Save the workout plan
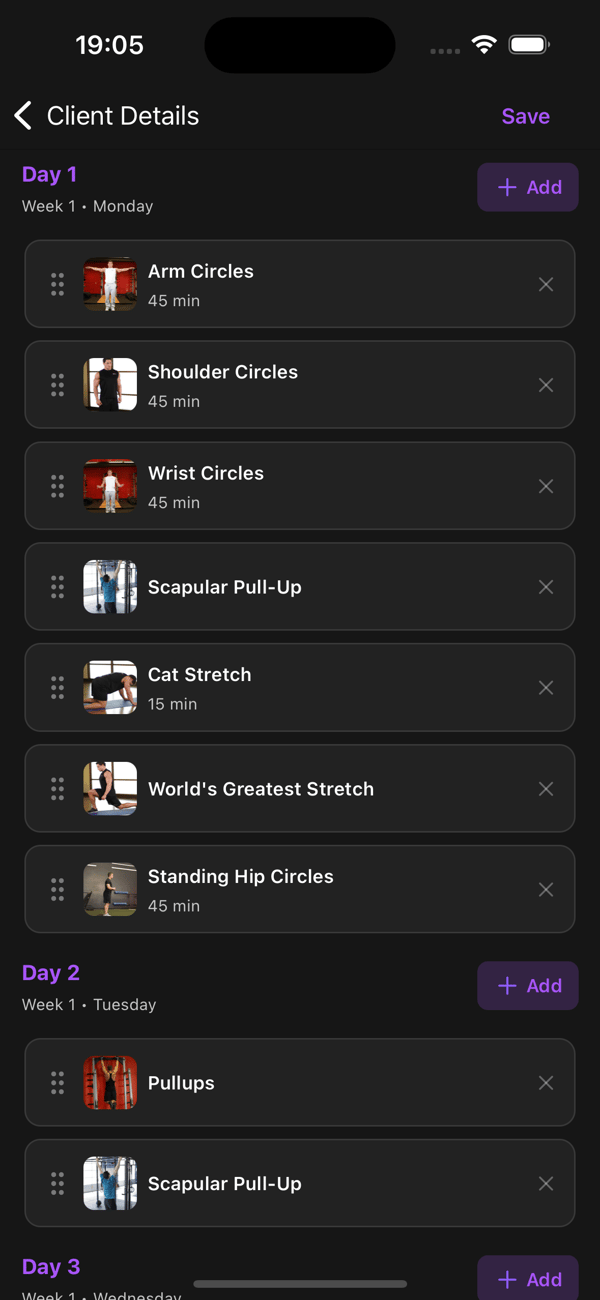 (x=525, y=116)
